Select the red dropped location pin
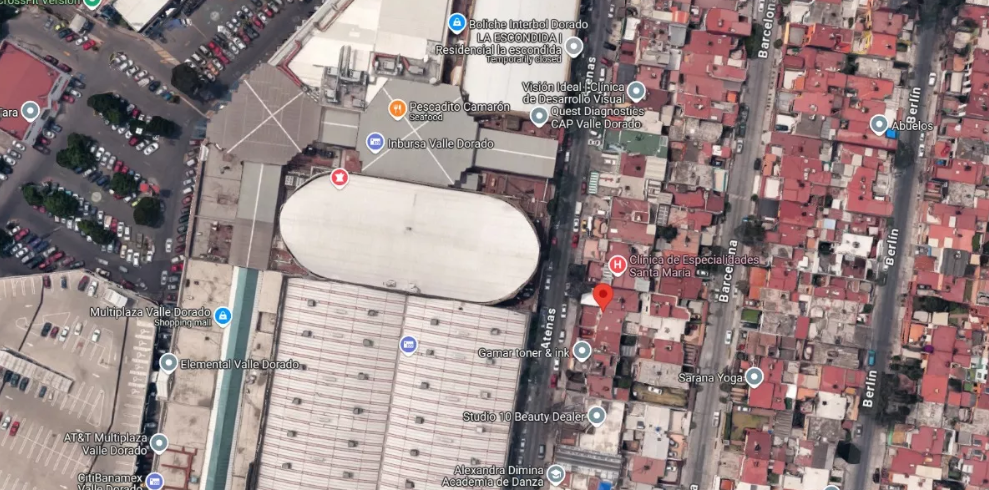 603,296
